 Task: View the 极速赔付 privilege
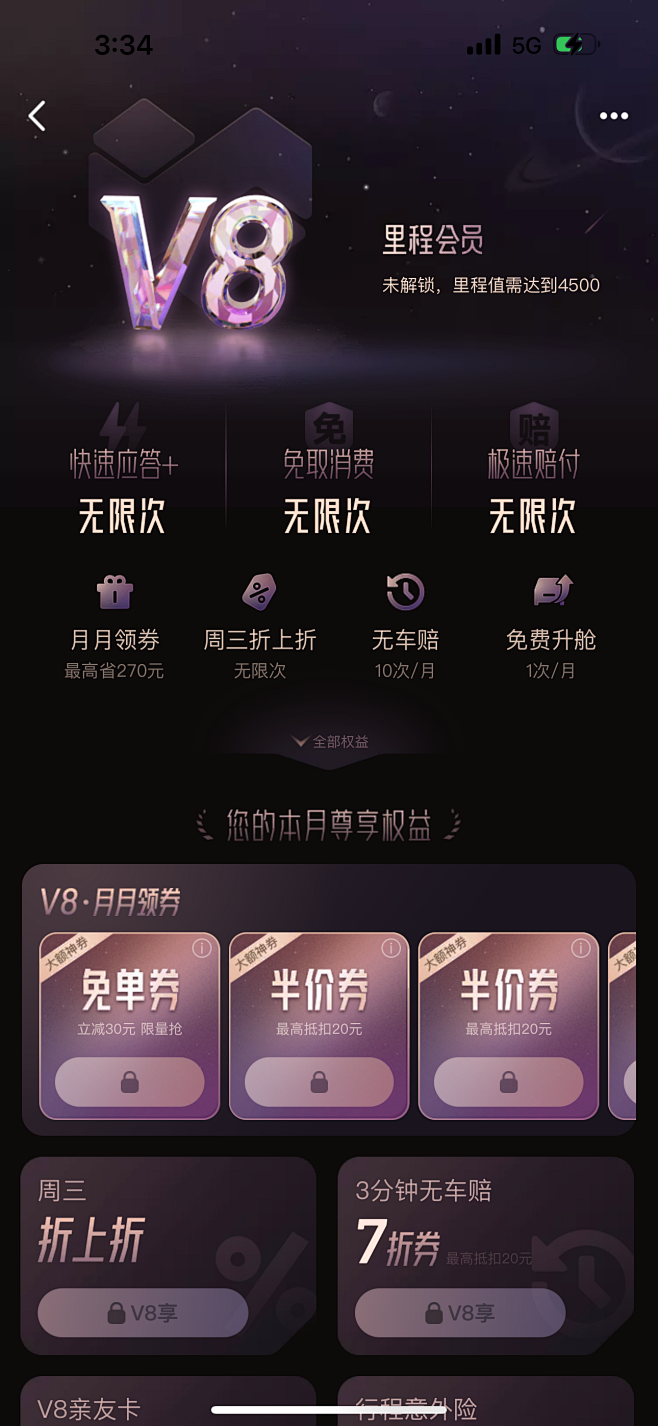coord(532,488)
